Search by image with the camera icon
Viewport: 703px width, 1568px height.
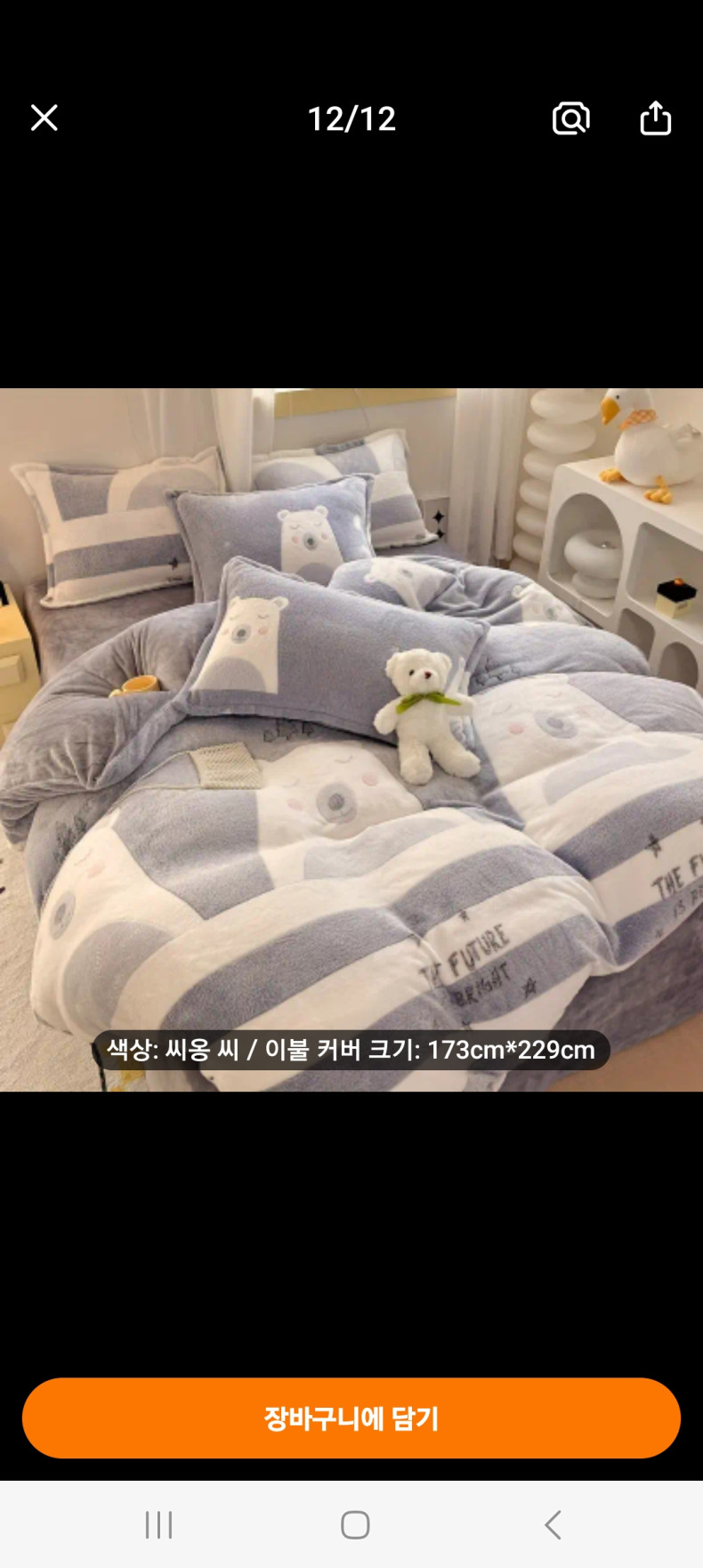570,118
